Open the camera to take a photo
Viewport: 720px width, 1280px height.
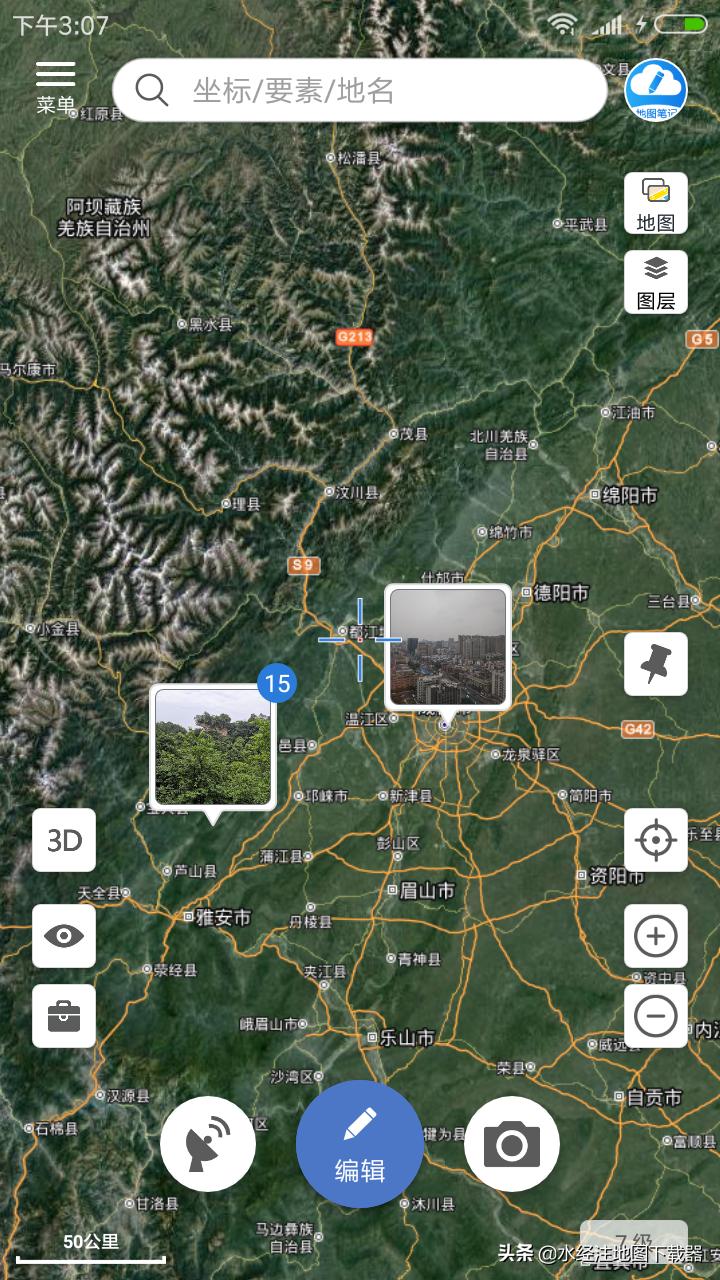[512, 1144]
